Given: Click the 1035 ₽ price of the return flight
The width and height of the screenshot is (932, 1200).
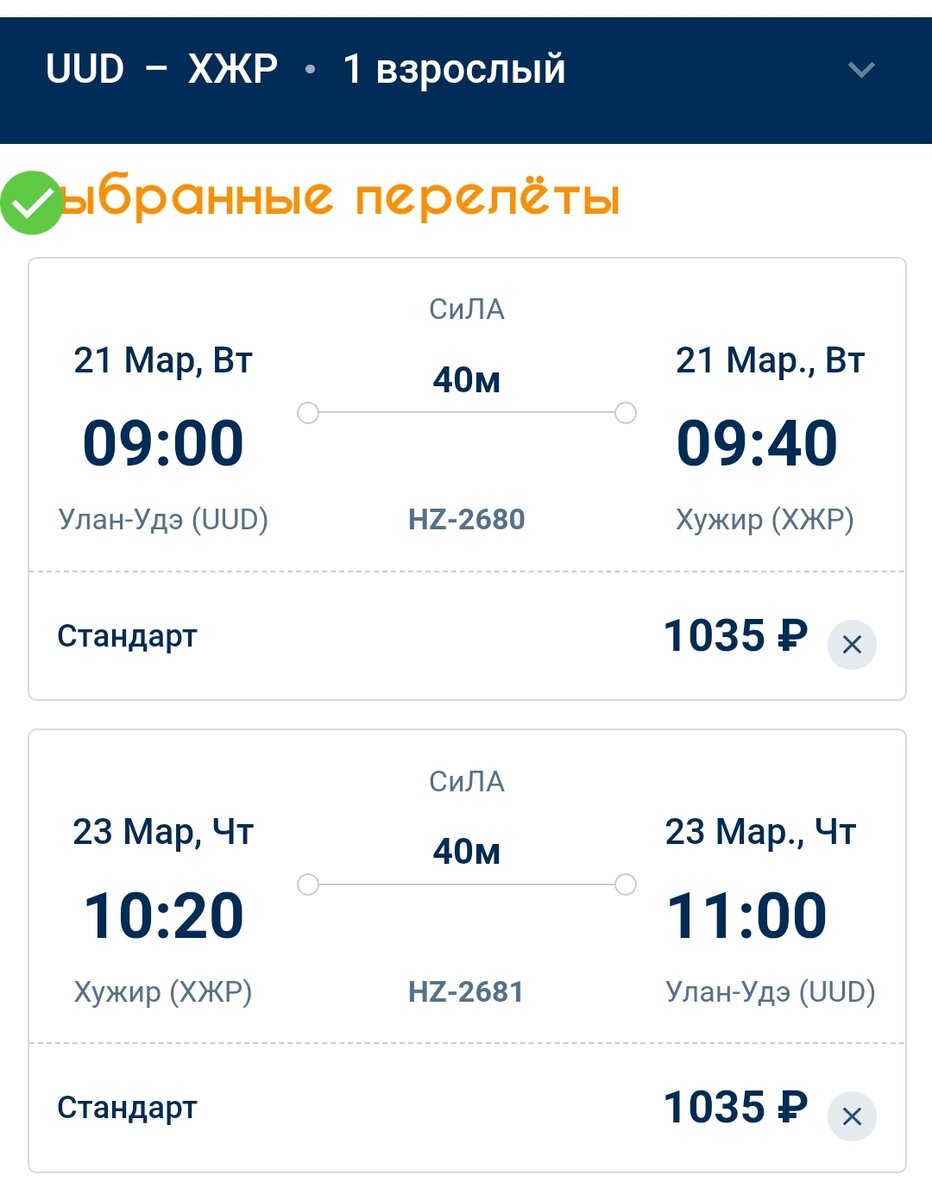Looking at the screenshot, I should click(737, 1107).
